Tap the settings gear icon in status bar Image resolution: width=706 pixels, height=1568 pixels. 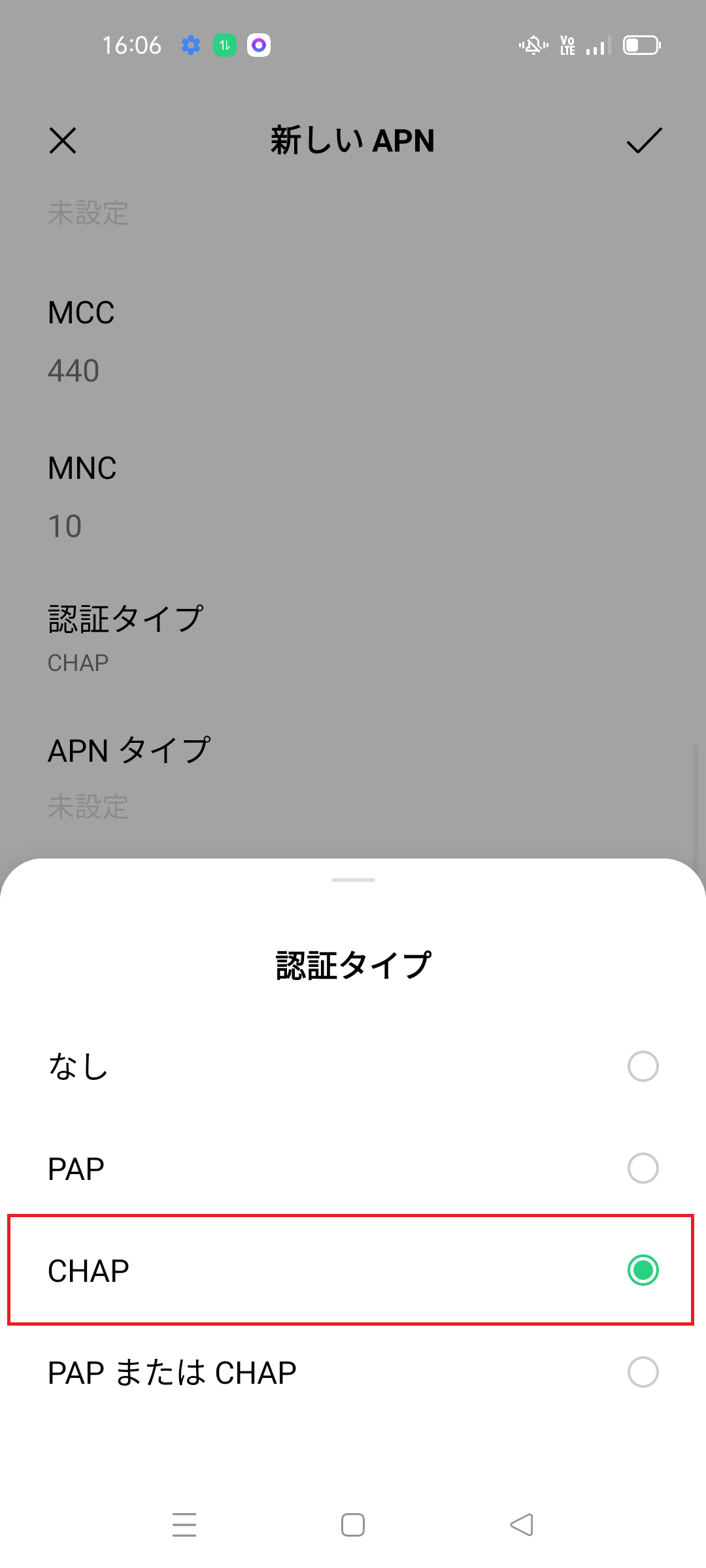coord(191,44)
